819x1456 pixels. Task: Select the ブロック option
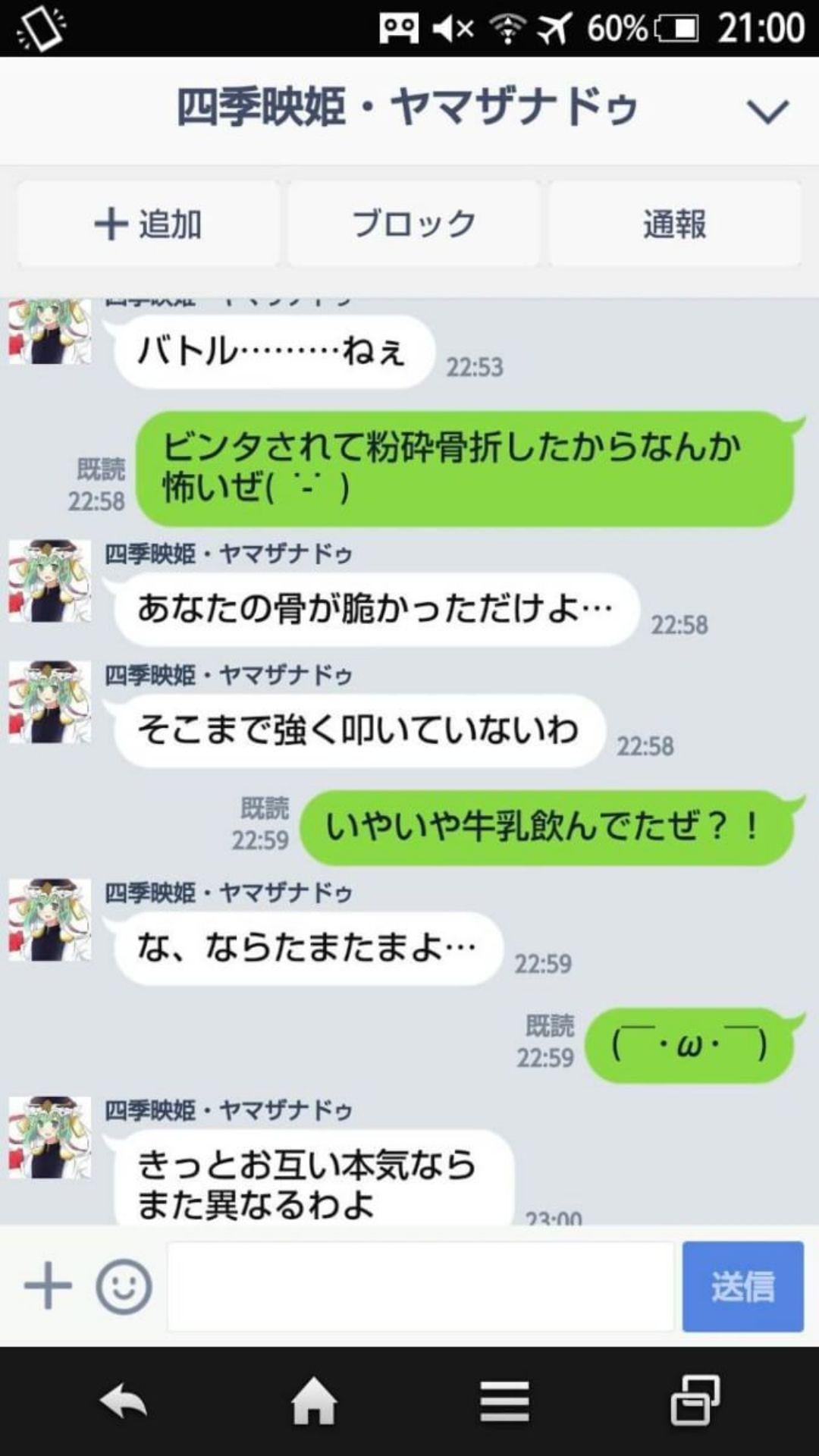click(x=413, y=222)
